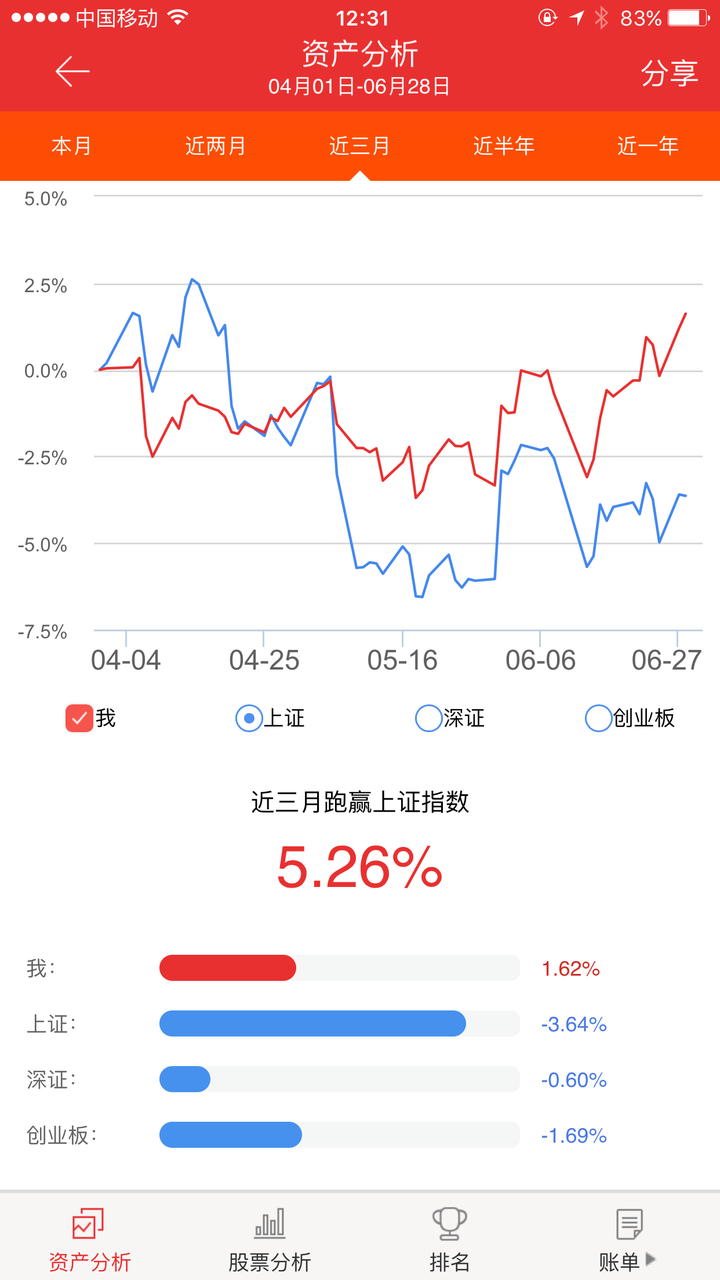Tap the 5.26% performance figure
The image size is (720, 1280).
[x=360, y=867]
